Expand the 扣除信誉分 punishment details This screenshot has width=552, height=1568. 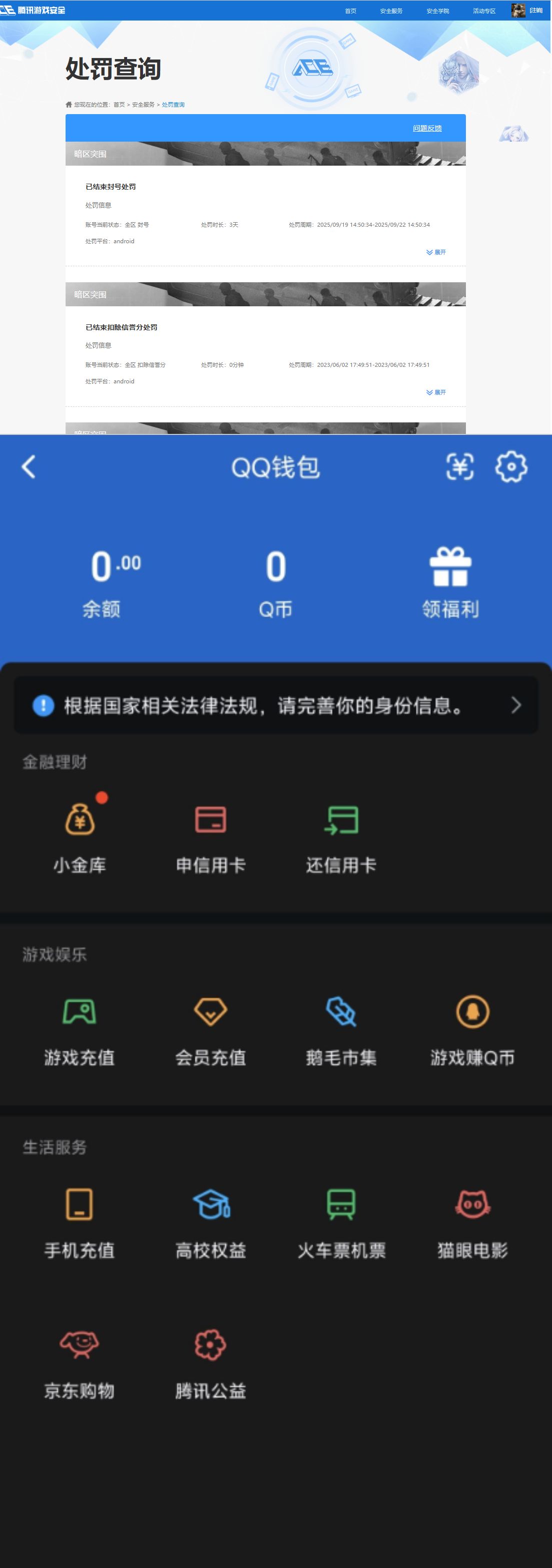click(x=436, y=392)
